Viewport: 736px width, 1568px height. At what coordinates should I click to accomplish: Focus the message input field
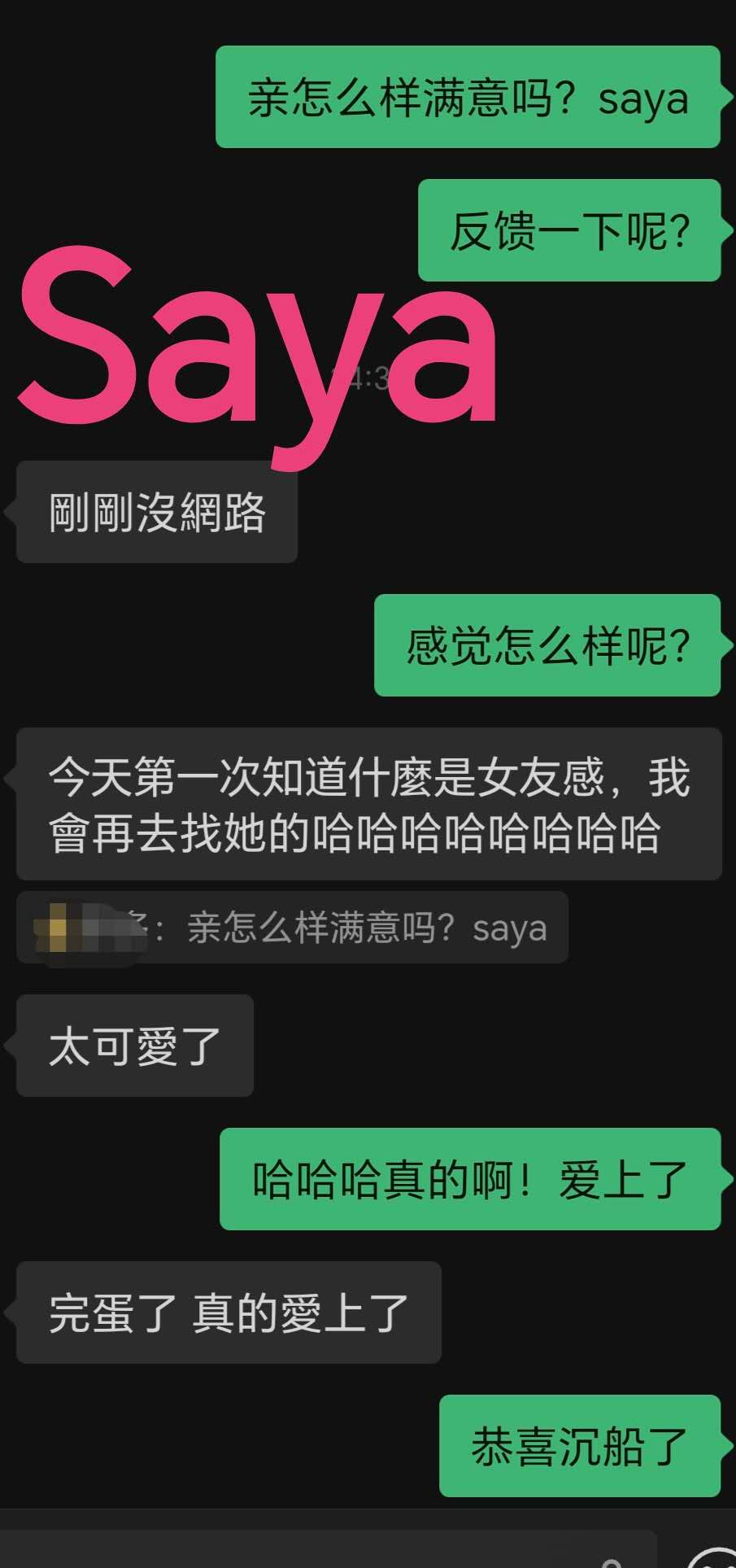(325, 1550)
